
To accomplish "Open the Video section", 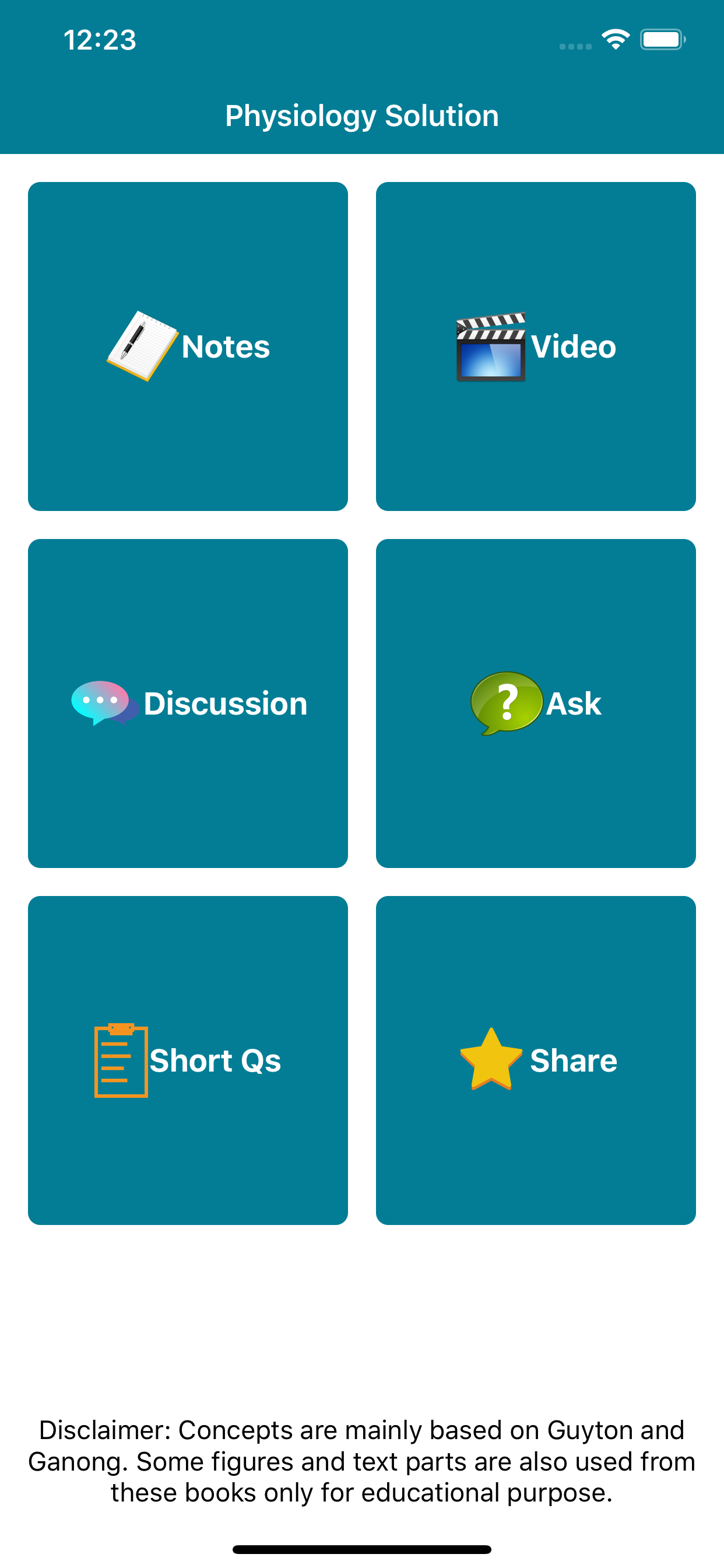I will tap(536, 346).
